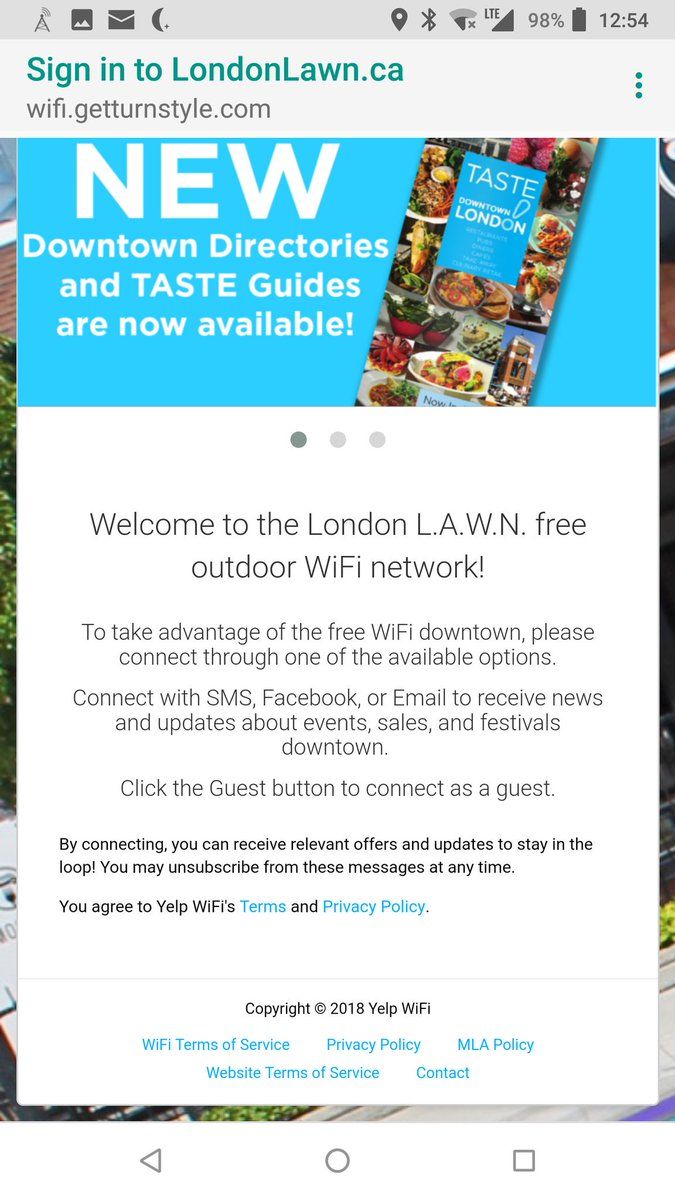Open the MLA Policy link
The width and height of the screenshot is (675, 1200).
496,1044
